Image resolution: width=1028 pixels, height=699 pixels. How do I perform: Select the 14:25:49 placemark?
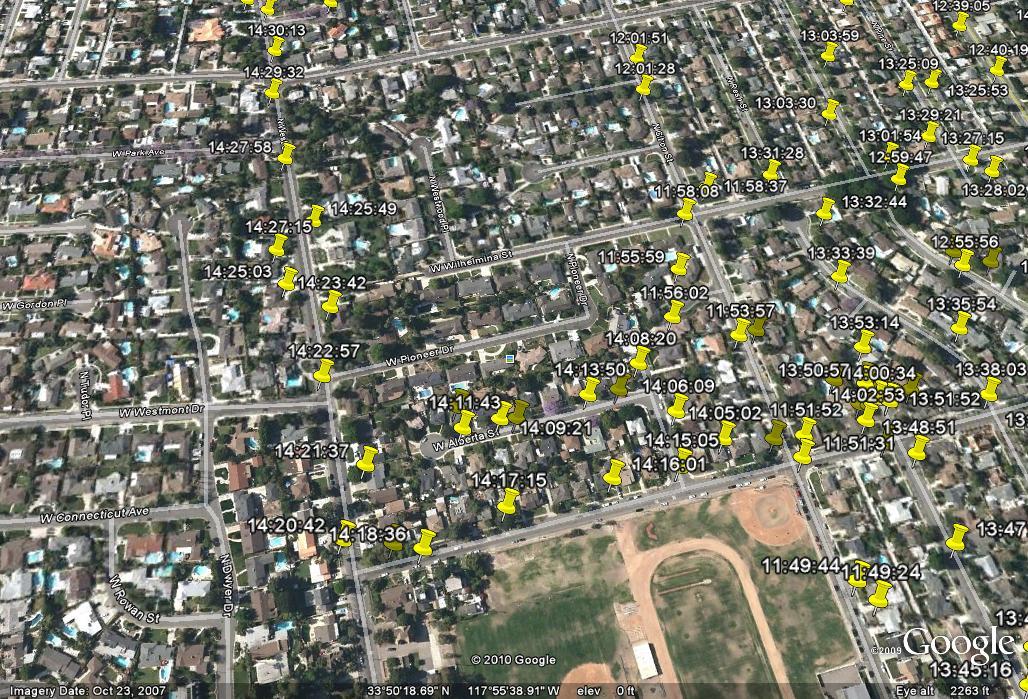(316, 215)
